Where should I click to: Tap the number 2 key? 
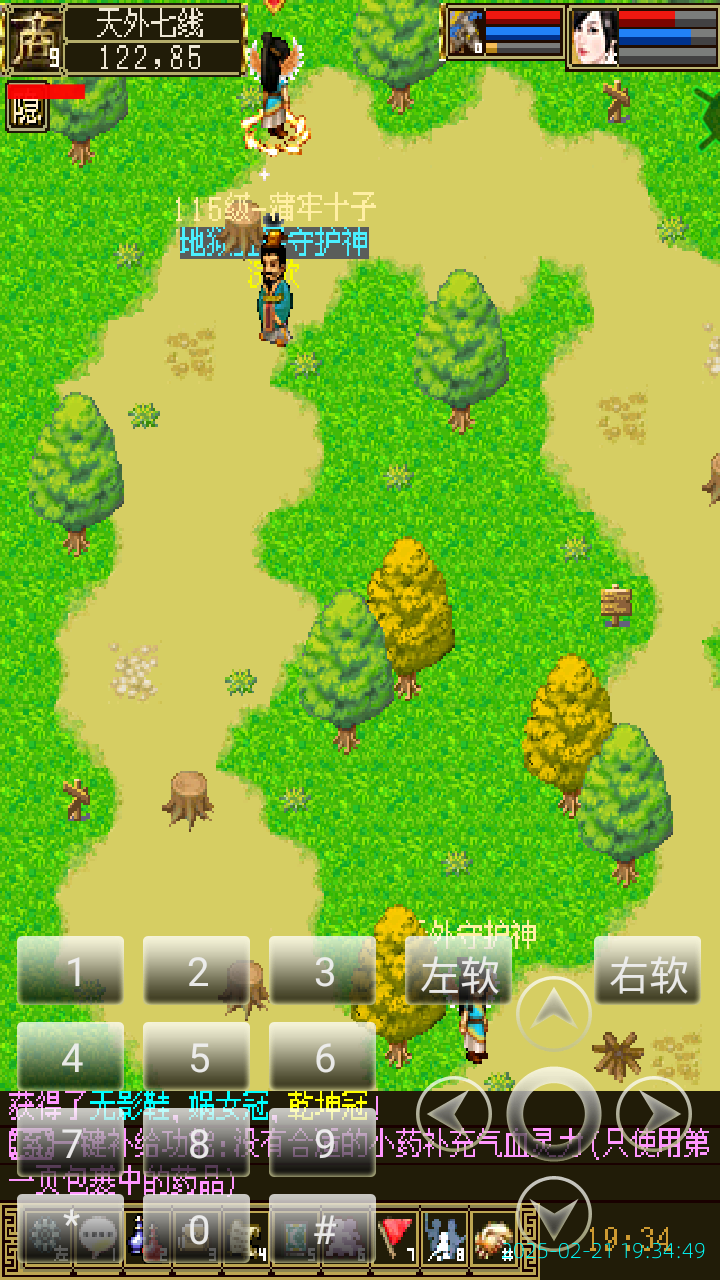click(x=197, y=971)
